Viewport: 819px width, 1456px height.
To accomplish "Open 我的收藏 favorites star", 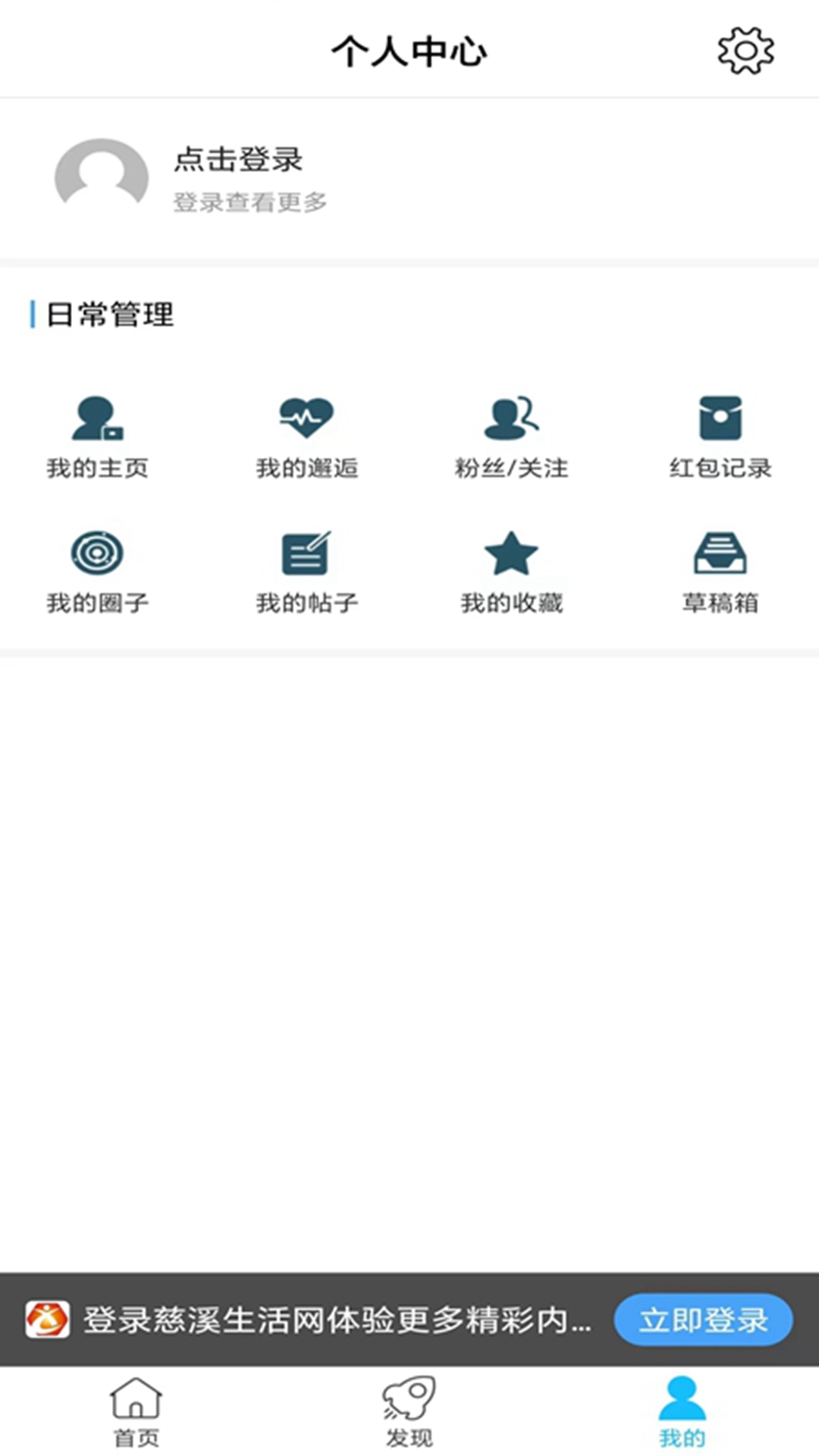I will tap(512, 554).
